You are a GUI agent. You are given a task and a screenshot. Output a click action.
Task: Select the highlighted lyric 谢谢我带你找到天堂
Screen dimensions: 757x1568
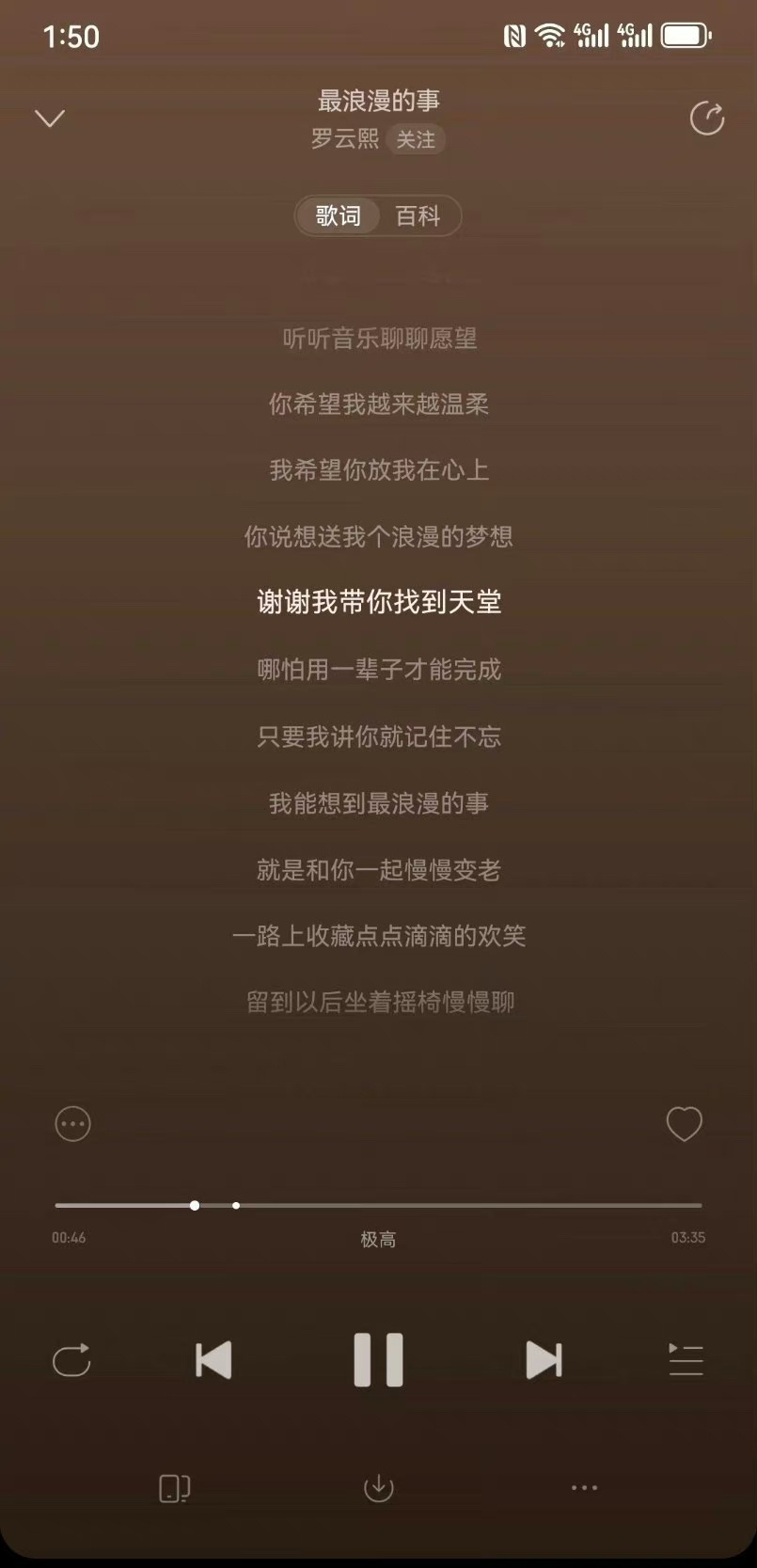(x=378, y=602)
